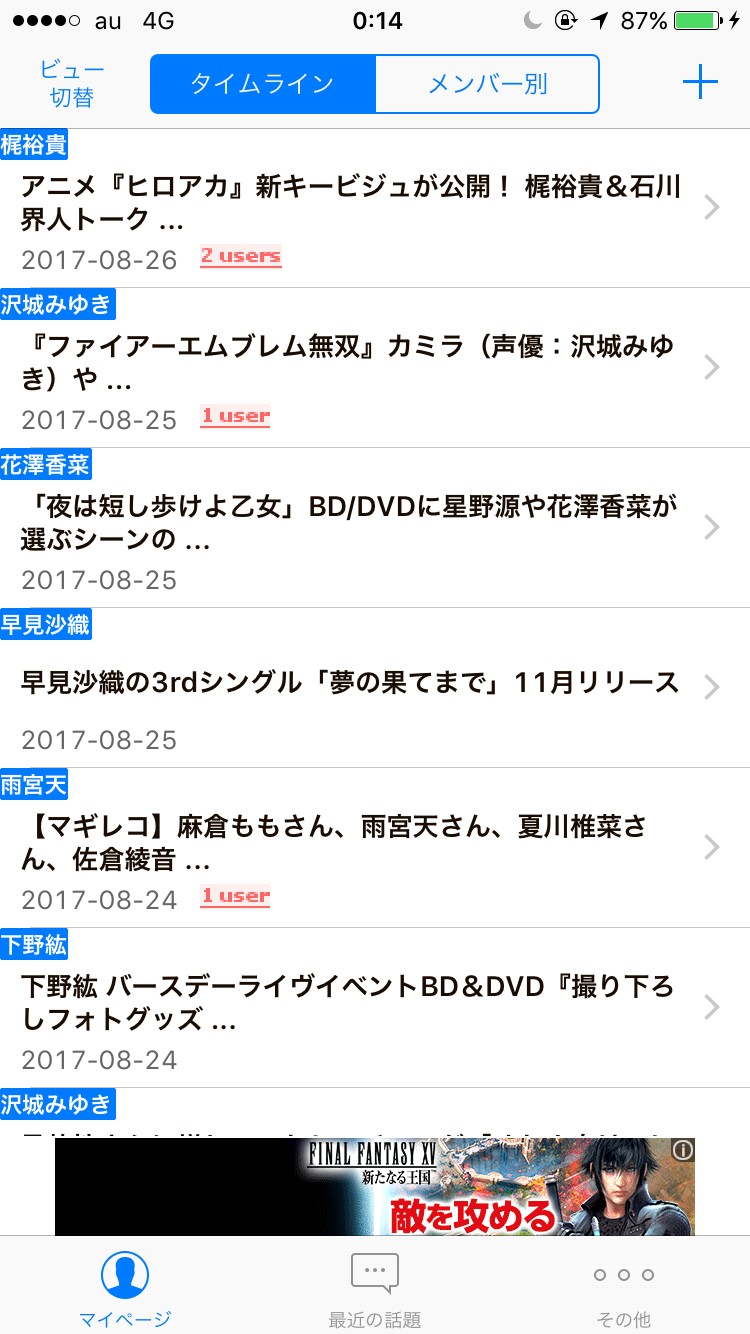Open the 下野紘 バースデーライヴイベント article

(350, 1004)
